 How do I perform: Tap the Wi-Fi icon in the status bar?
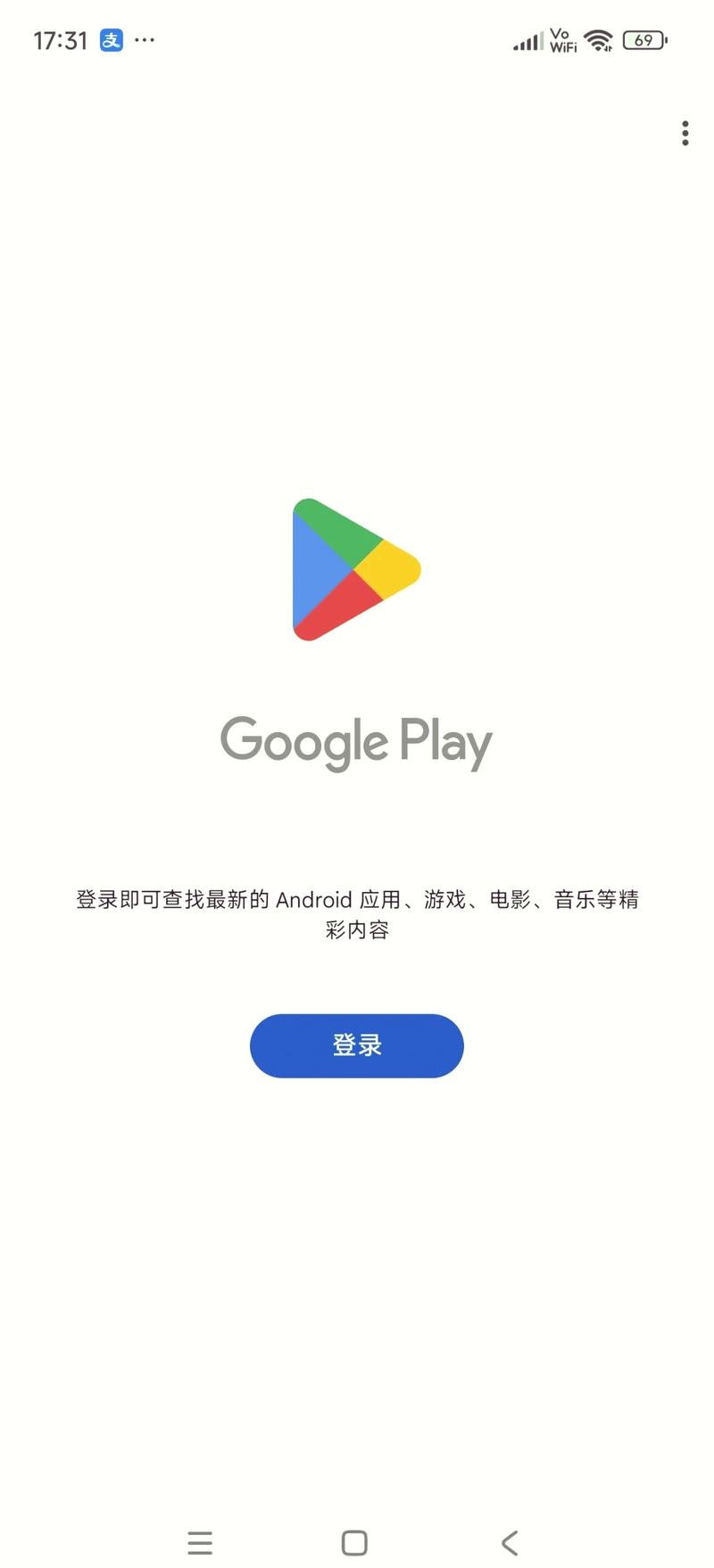click(597, 39)
